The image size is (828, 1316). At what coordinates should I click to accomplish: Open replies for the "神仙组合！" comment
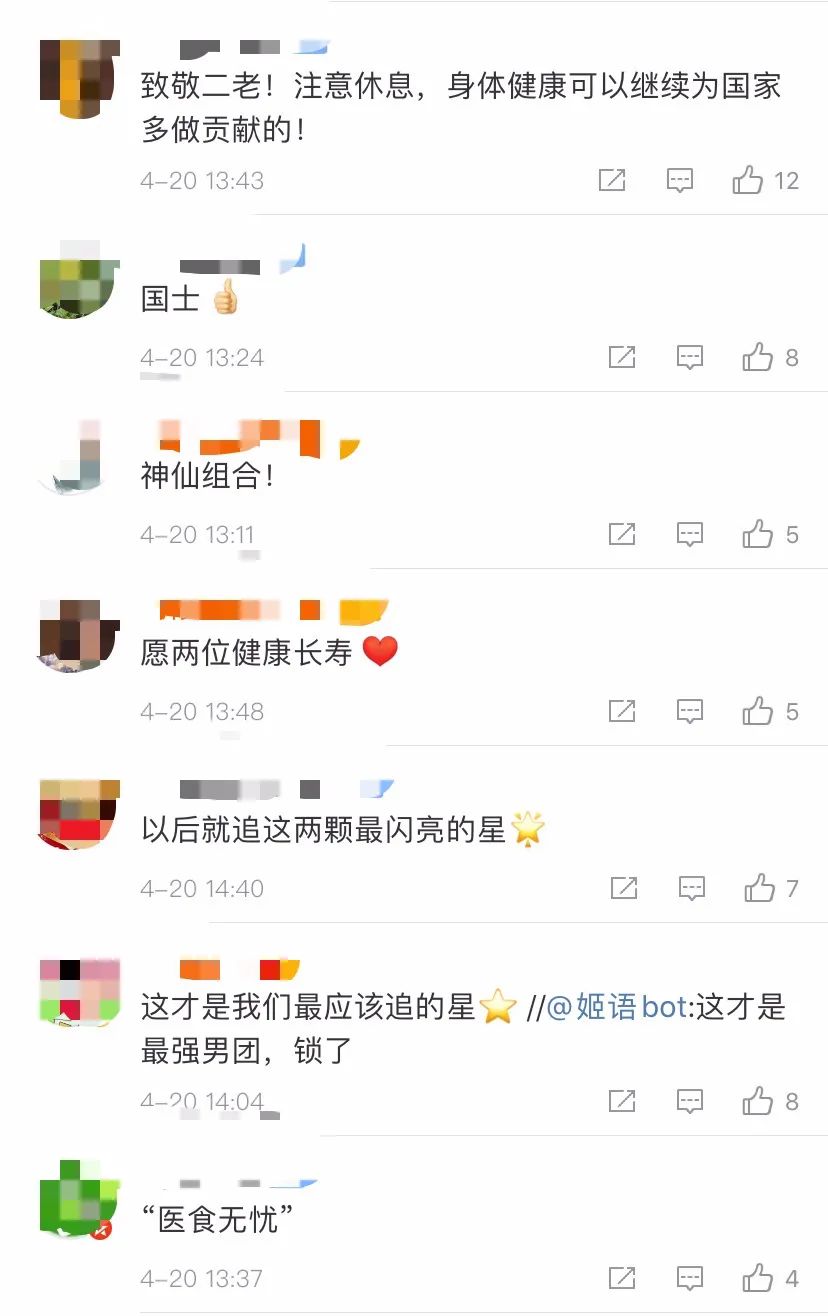click(690, 535)
